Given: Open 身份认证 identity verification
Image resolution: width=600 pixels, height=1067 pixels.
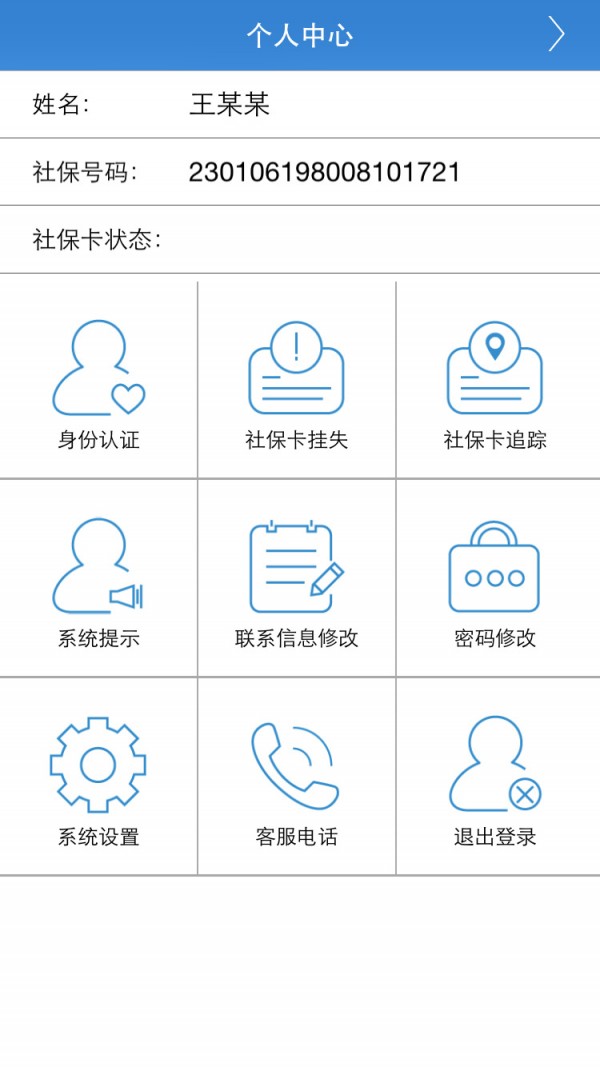Looking at the screenshot, I should (x=98, y=380).
